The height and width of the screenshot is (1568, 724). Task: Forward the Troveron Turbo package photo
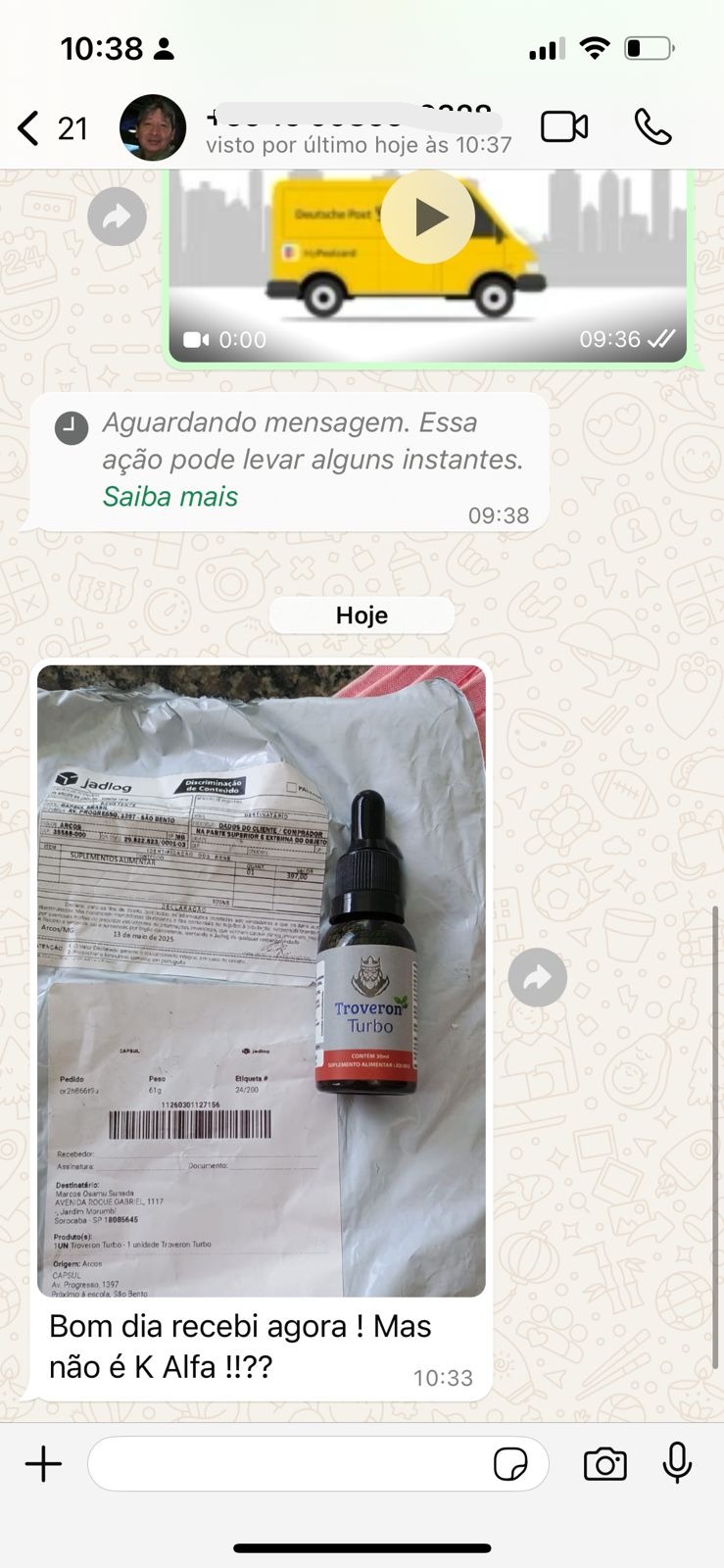tap(537, 977)
